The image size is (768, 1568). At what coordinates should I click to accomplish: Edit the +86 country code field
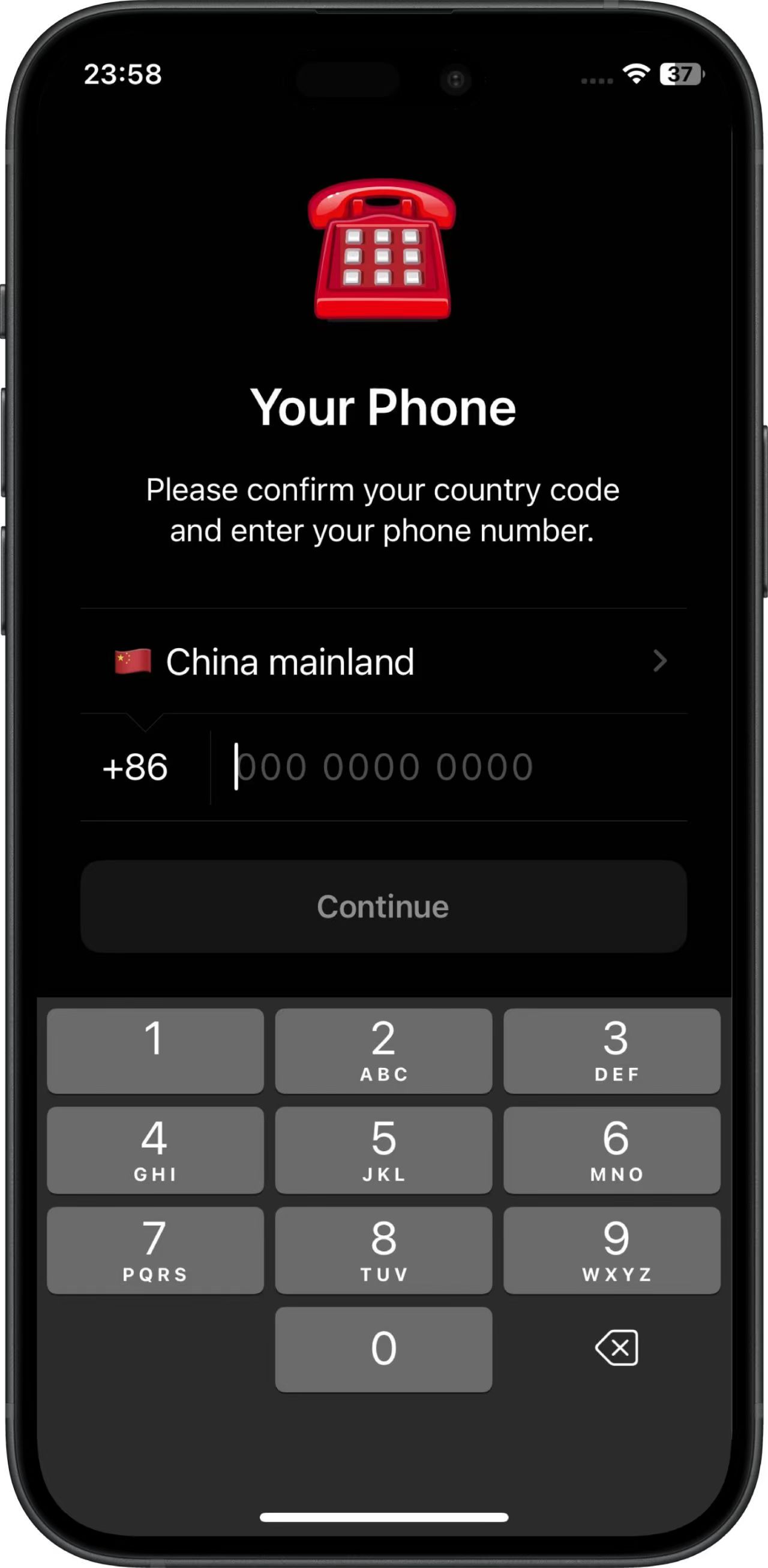pos(135,767)
